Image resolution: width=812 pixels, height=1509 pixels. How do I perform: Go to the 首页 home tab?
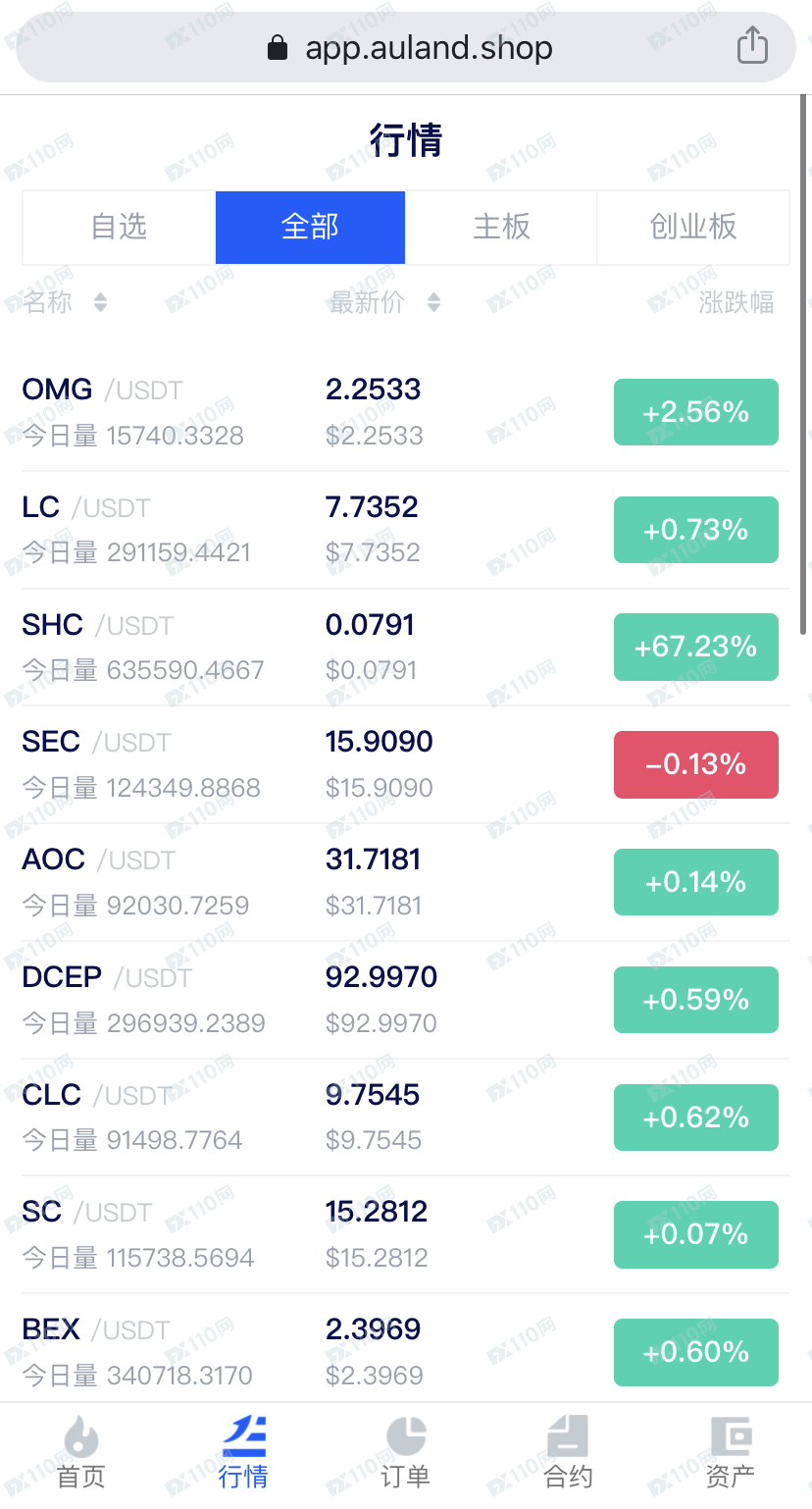(x=80, y=1453)
